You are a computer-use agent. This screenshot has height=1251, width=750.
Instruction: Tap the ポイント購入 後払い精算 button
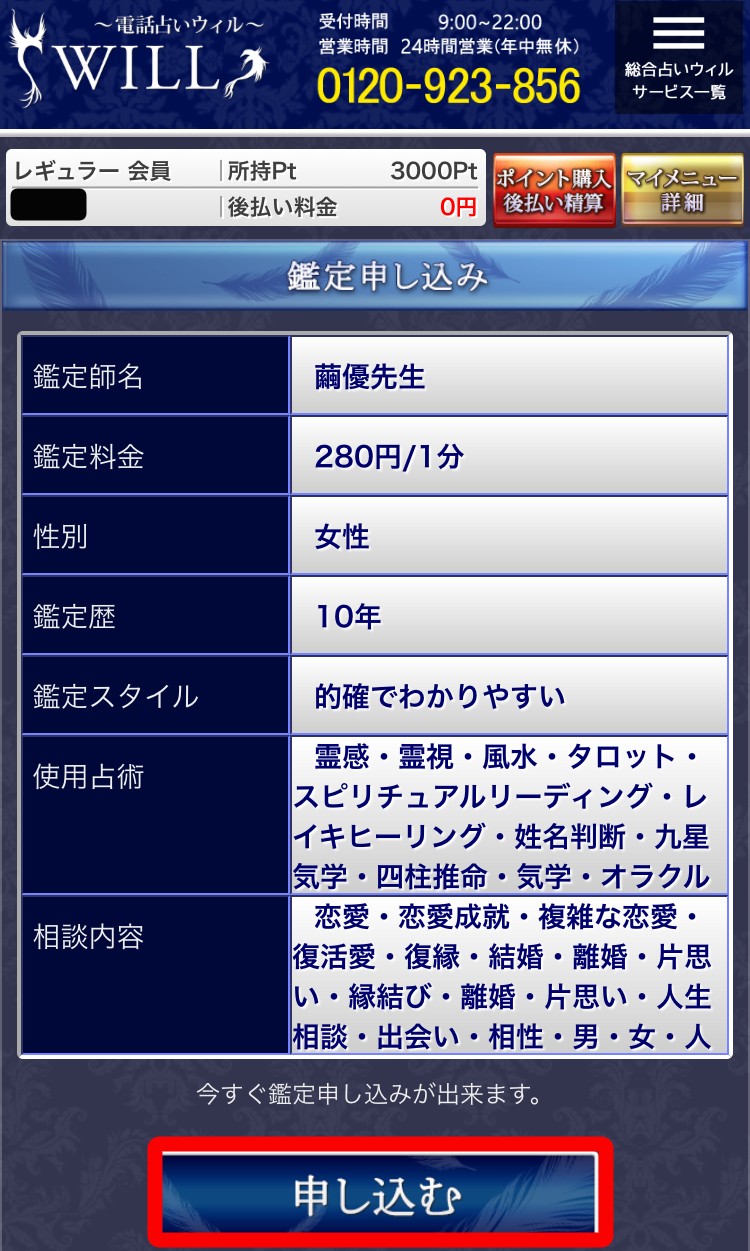point(553,190)
